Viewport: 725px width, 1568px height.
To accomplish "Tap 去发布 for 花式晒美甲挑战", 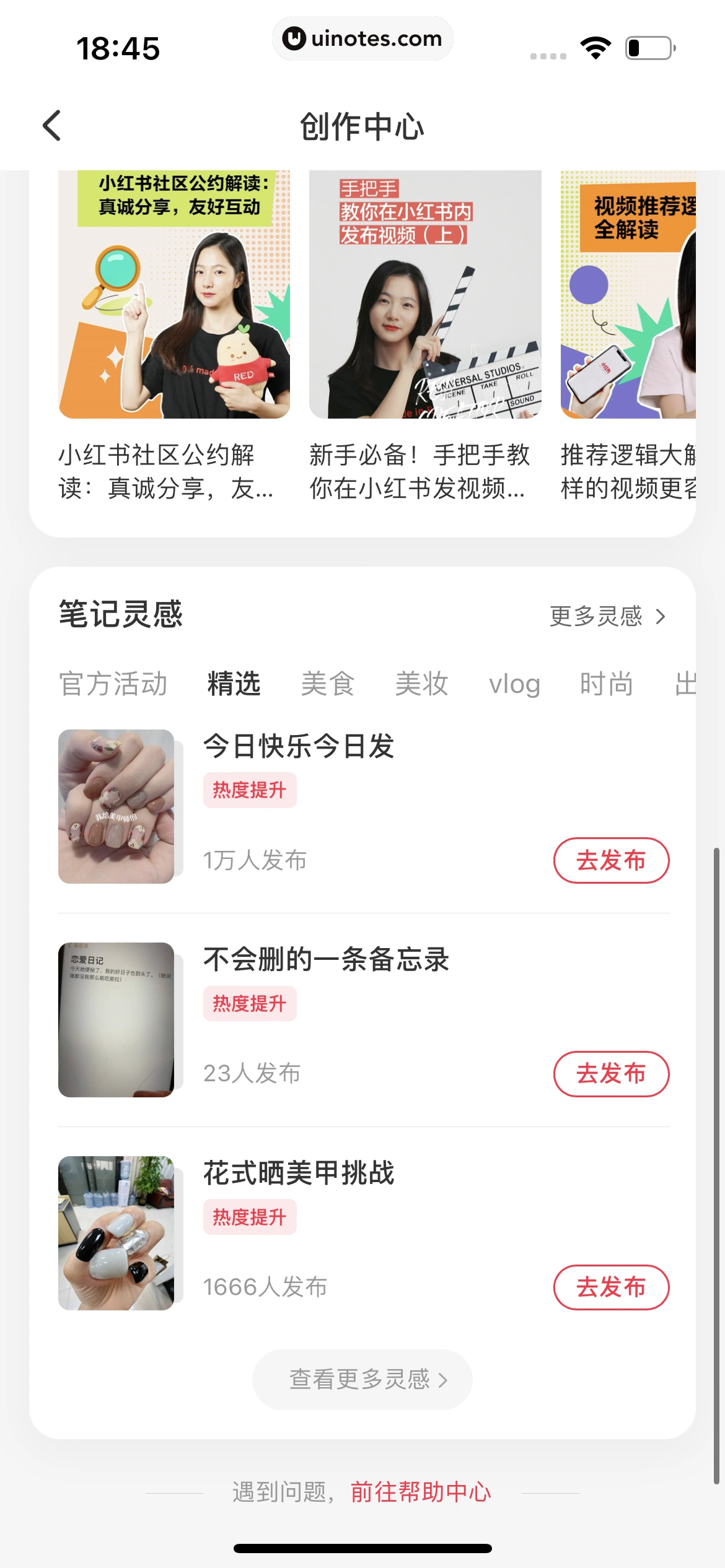I will point(611,1286).
